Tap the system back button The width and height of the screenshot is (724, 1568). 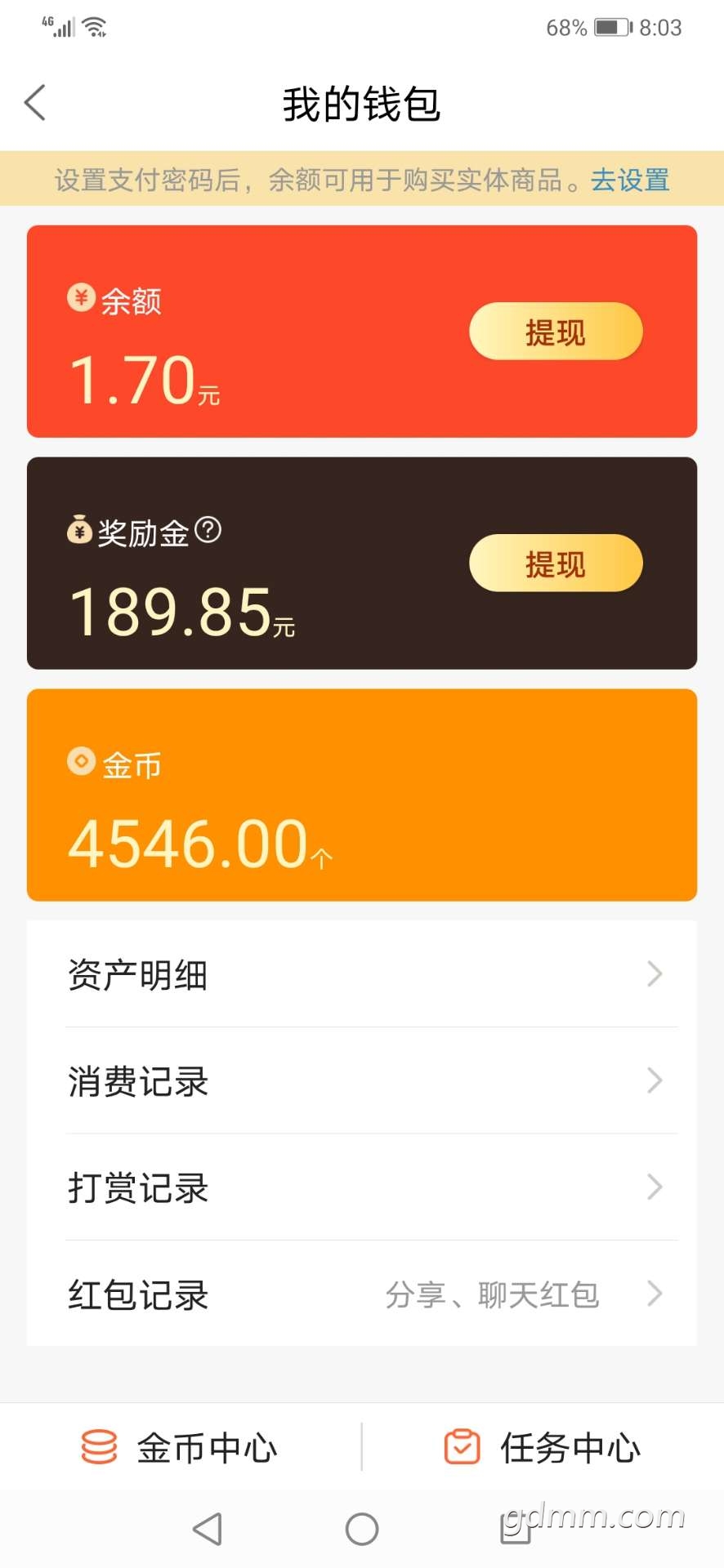click(208, 1529)
